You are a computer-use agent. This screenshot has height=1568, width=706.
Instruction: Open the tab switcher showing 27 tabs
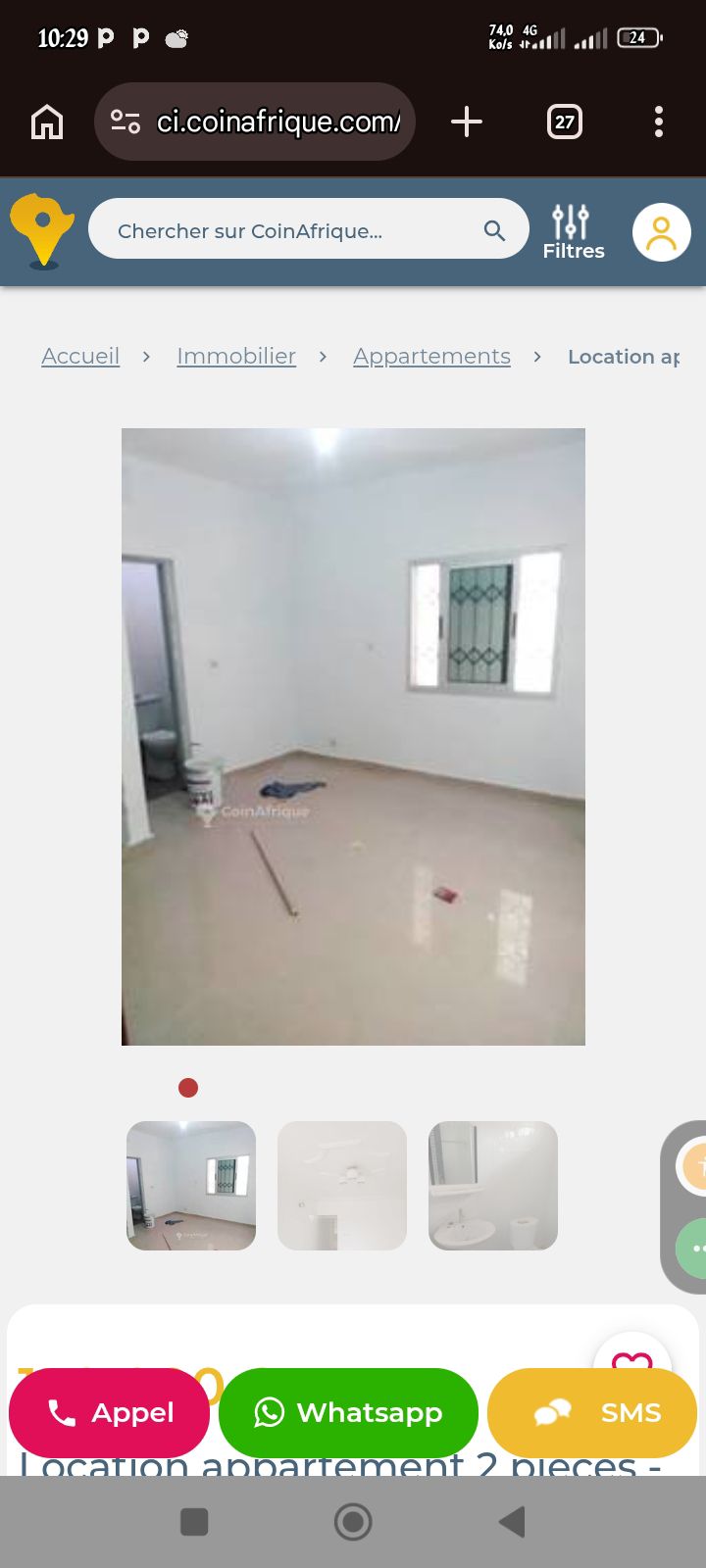click(564, 122)
